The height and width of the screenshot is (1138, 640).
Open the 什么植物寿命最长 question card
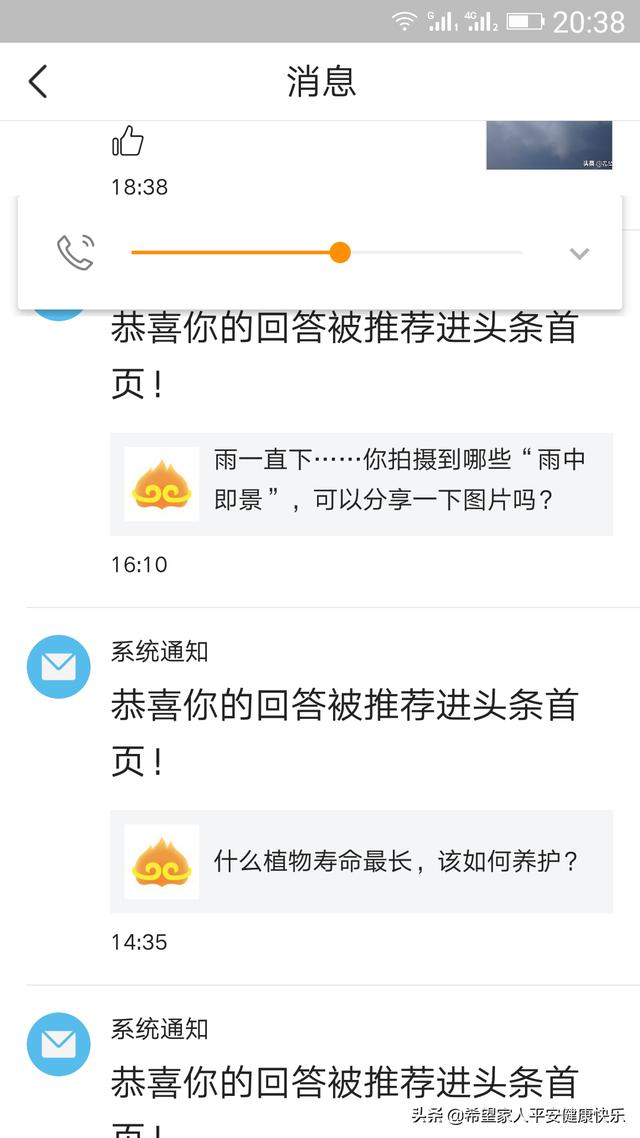click(x=361, y=861)
